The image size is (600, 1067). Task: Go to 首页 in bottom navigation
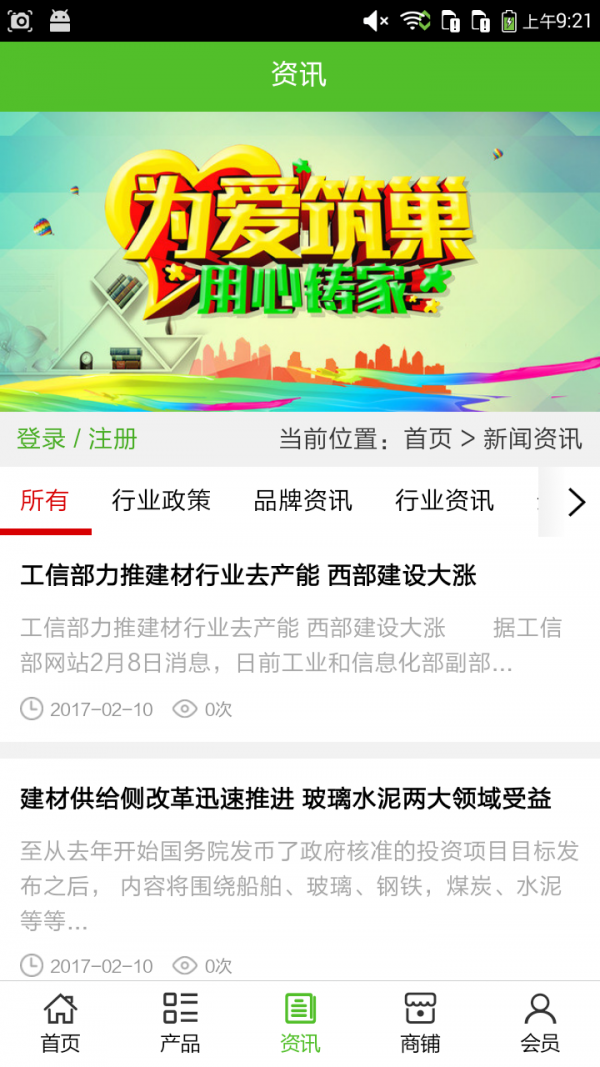(60, 1023)
